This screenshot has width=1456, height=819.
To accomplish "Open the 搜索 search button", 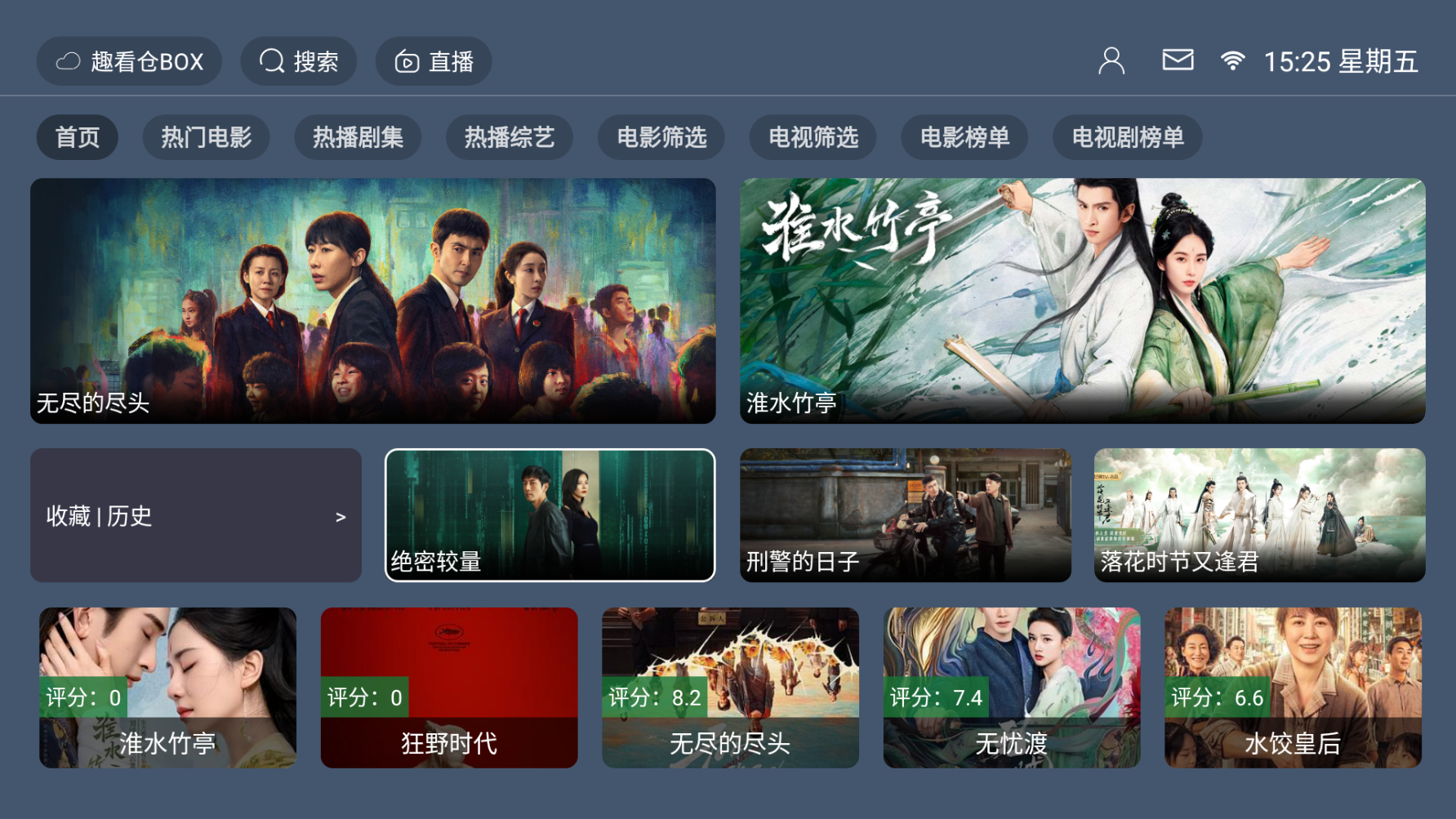I will [298, 61].
